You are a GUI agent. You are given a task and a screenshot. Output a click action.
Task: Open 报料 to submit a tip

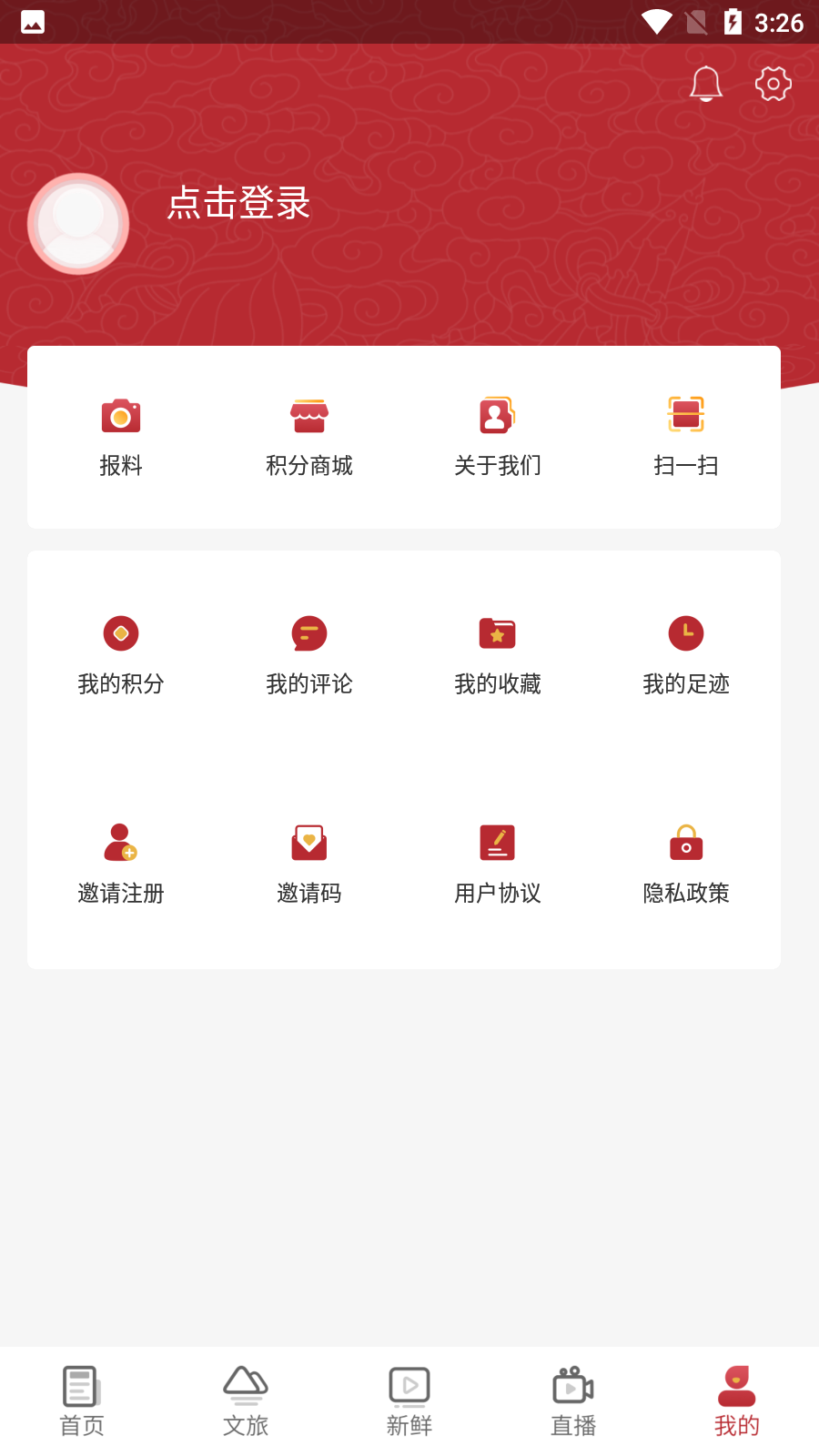[x=121, y=437]
